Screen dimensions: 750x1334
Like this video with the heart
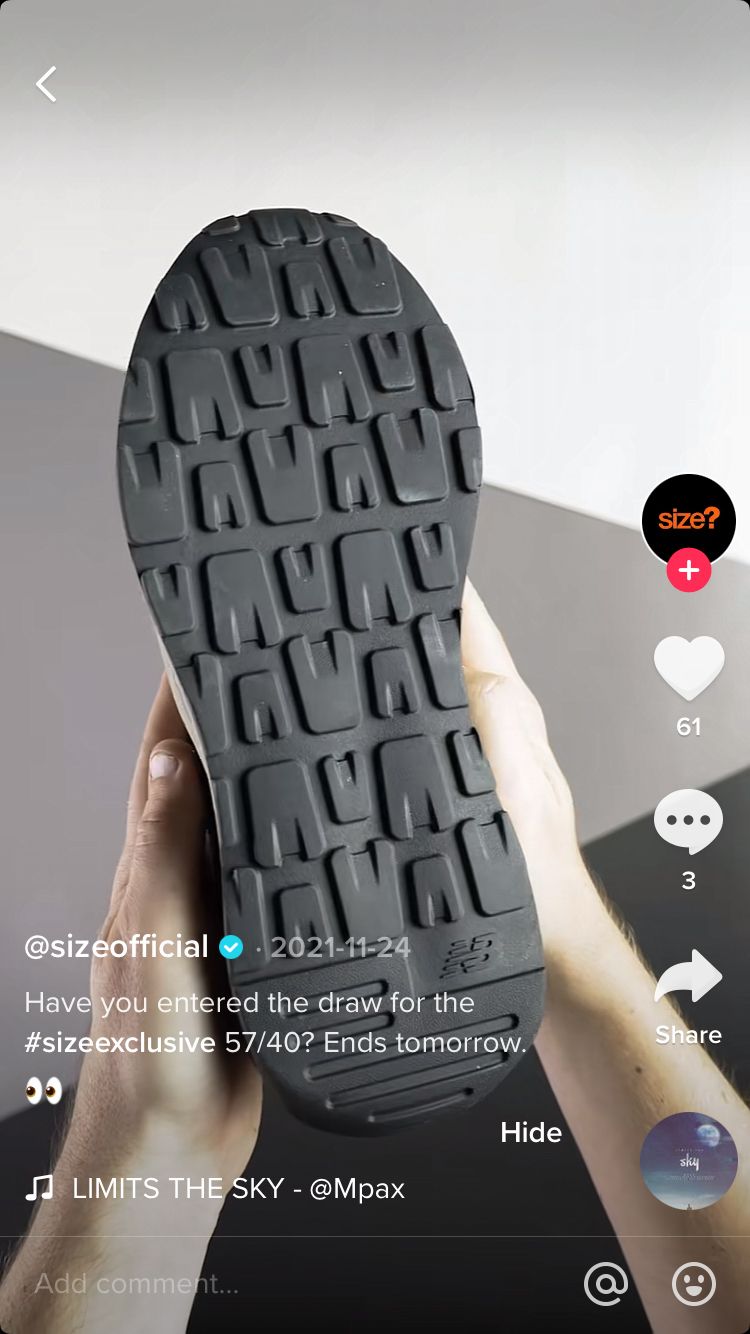pyautogui.click(x=688, y=667)
